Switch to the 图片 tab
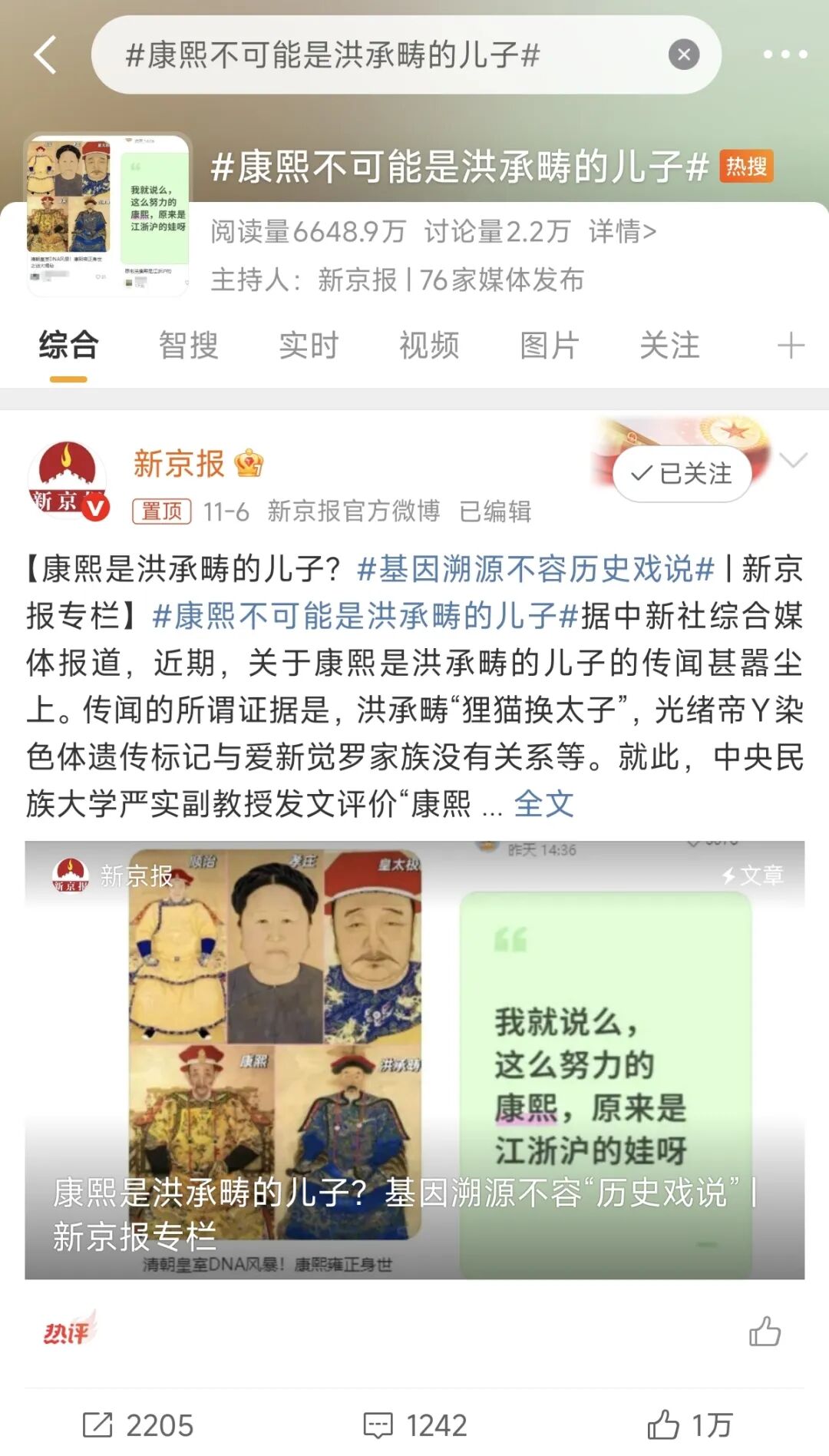The width and height of the screenshot is (829, 1456). [550, 346]
